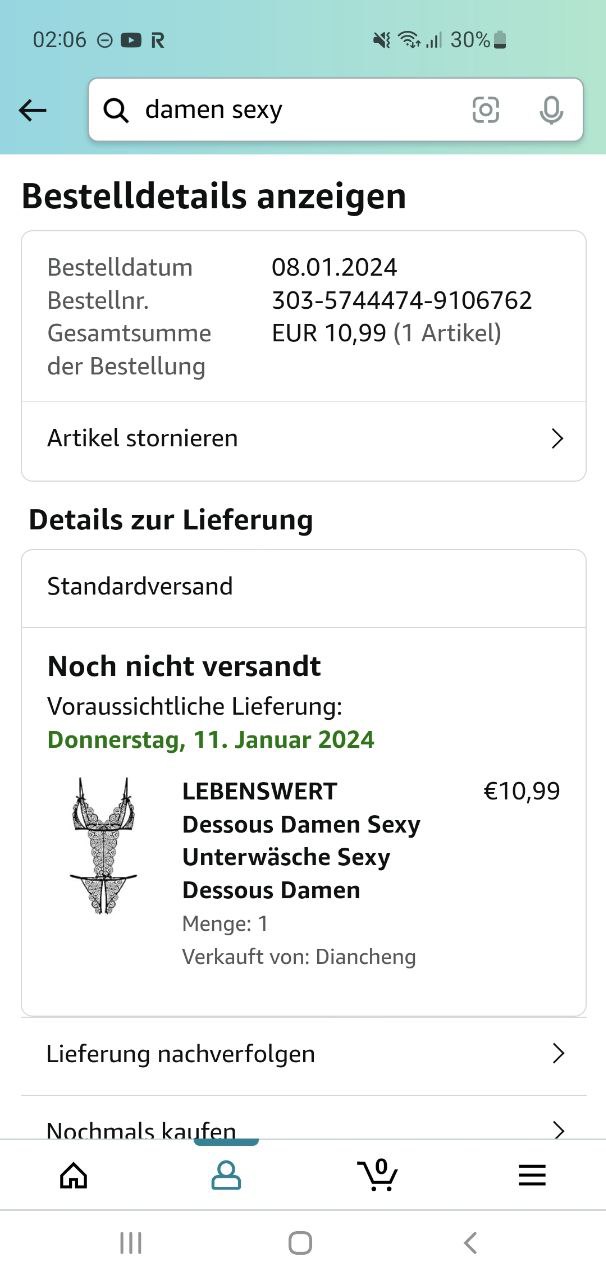
Task: Switch to the Home tab
Action: (x=74, y=1175)
